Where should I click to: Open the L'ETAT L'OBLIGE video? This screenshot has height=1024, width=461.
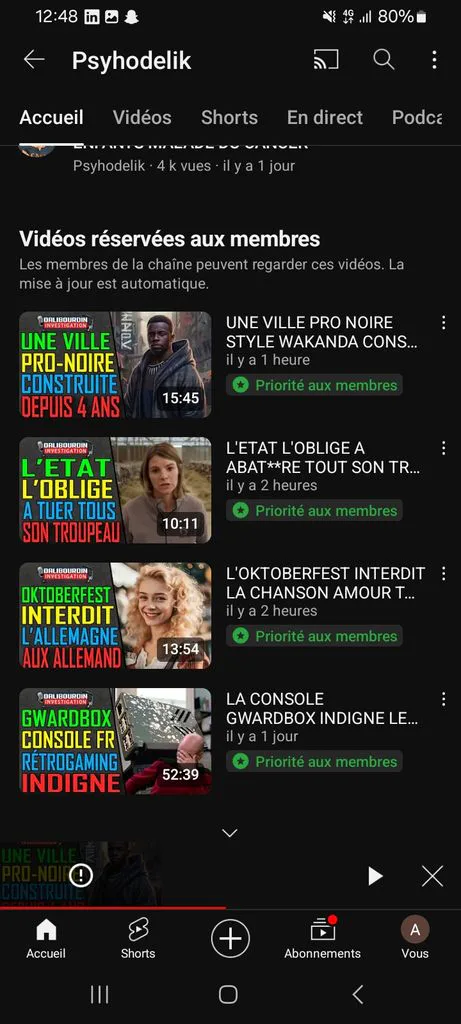(x=115, y=490)
